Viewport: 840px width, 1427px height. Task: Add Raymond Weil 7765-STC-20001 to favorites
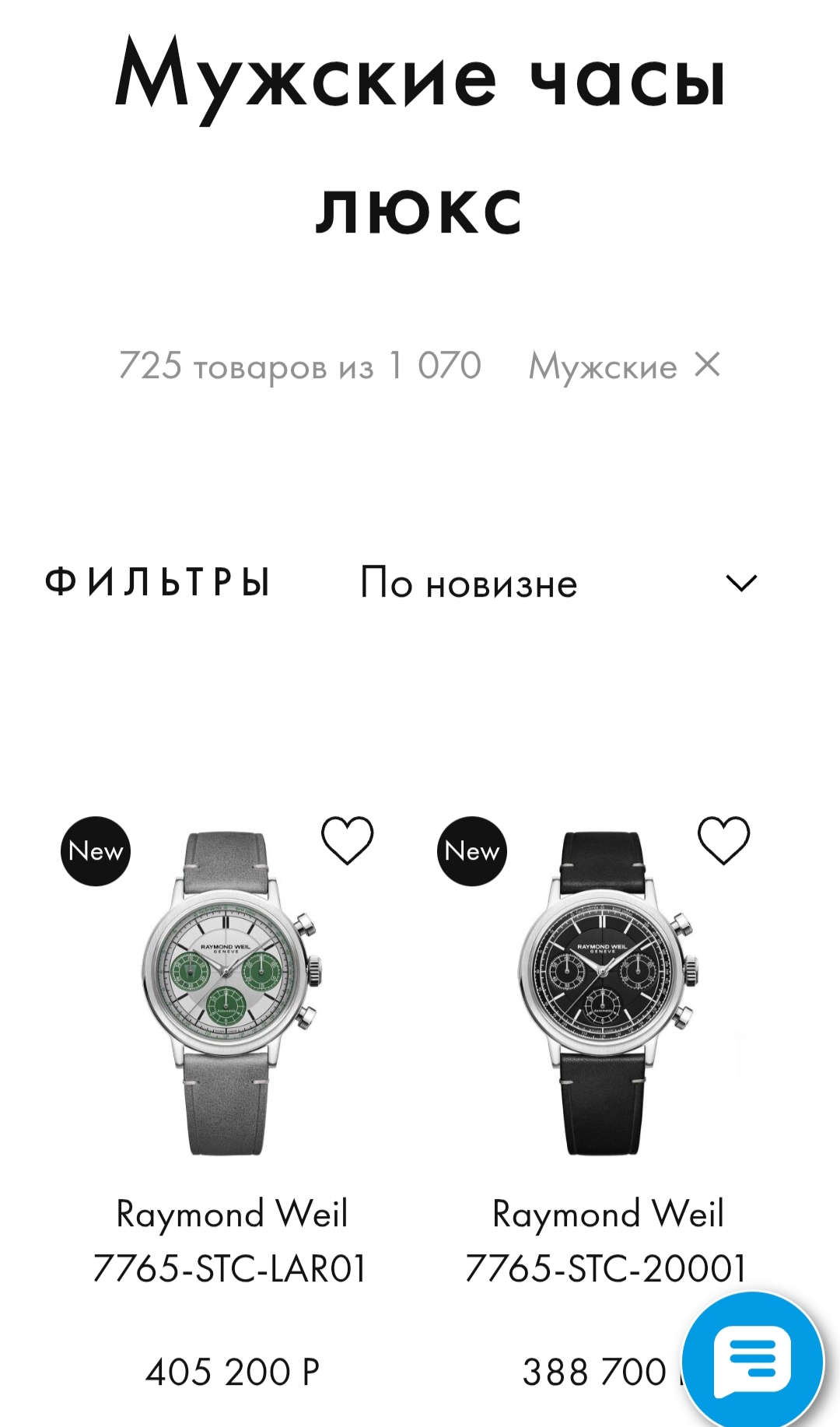(723, 840)
